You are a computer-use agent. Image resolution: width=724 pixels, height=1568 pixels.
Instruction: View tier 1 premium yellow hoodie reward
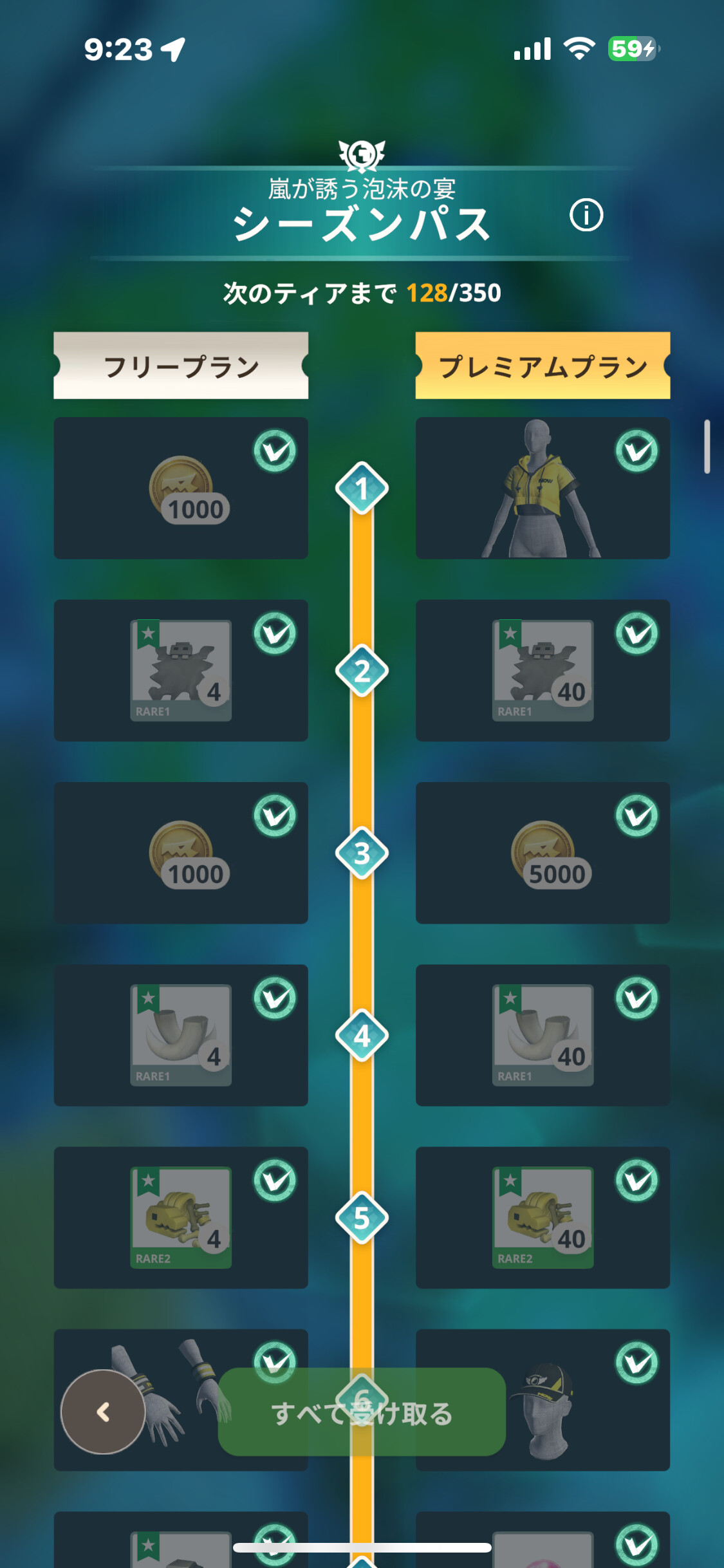click(543, 488)
